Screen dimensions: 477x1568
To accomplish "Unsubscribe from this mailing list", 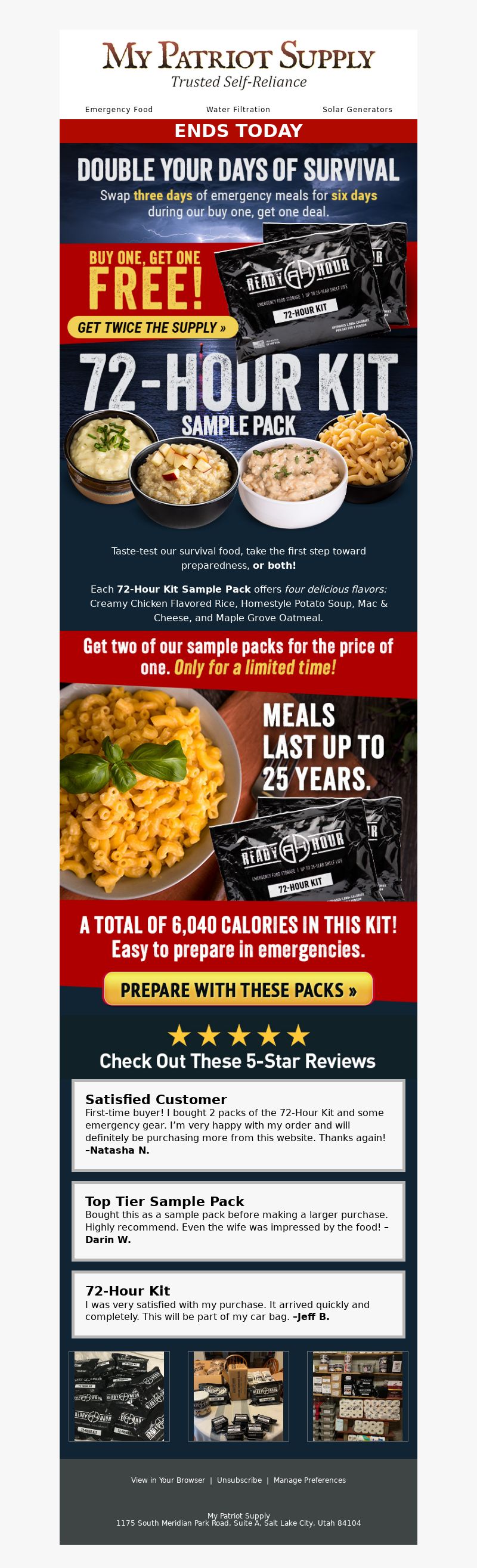I will click(x=239, y=1480).
